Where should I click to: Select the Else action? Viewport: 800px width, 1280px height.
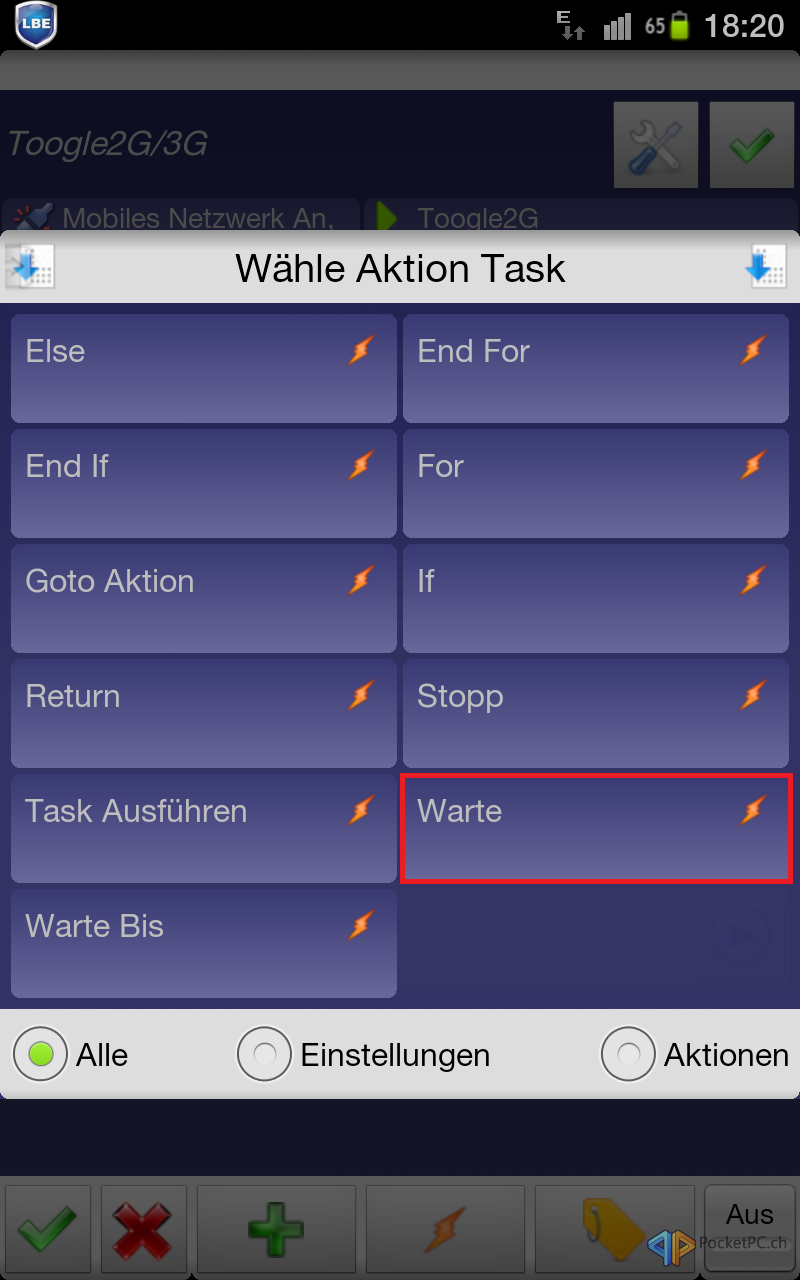pyautogui.click(x=204, y=368)
